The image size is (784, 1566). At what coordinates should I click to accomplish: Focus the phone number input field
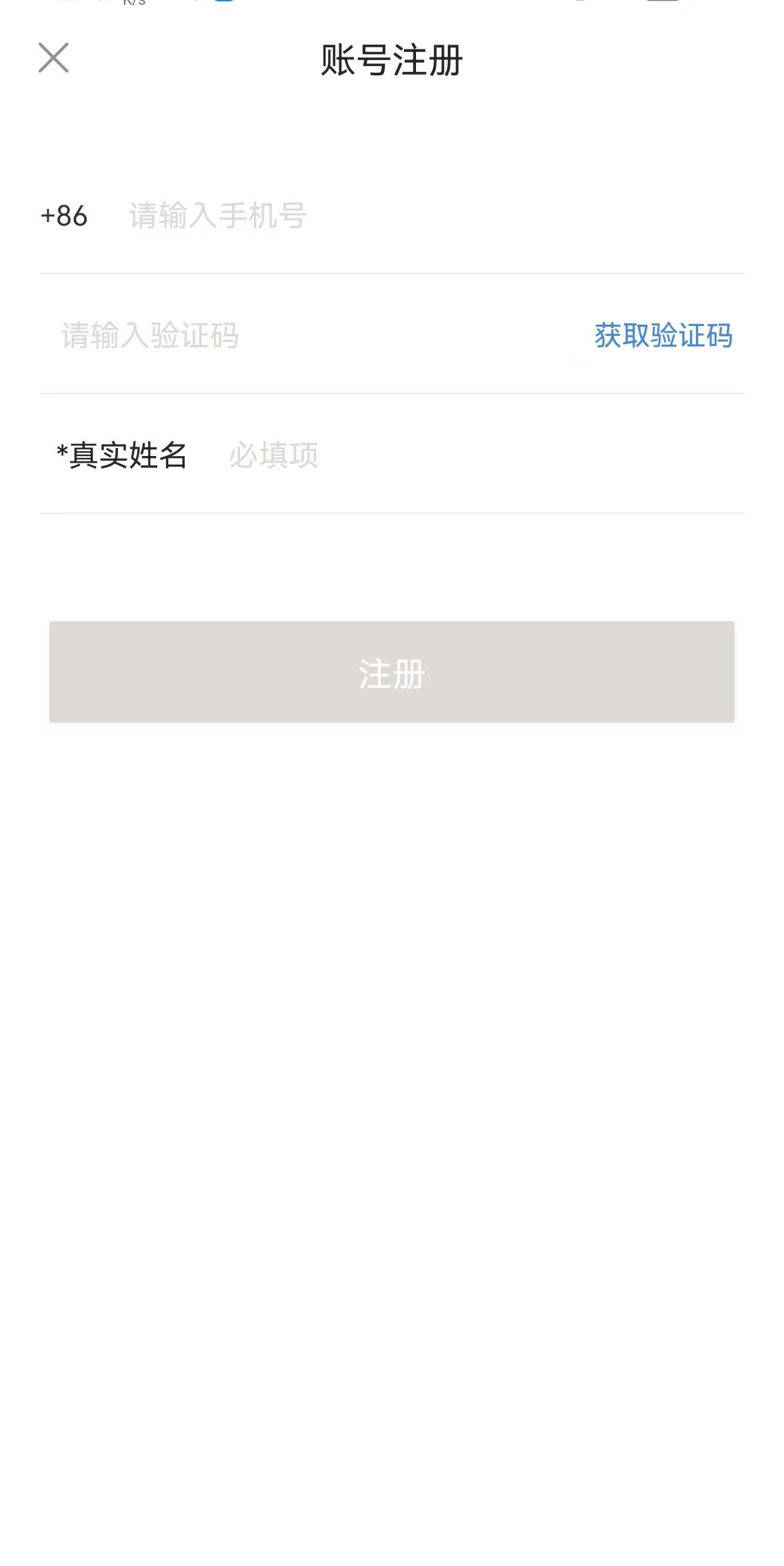(x=400, y=216)
